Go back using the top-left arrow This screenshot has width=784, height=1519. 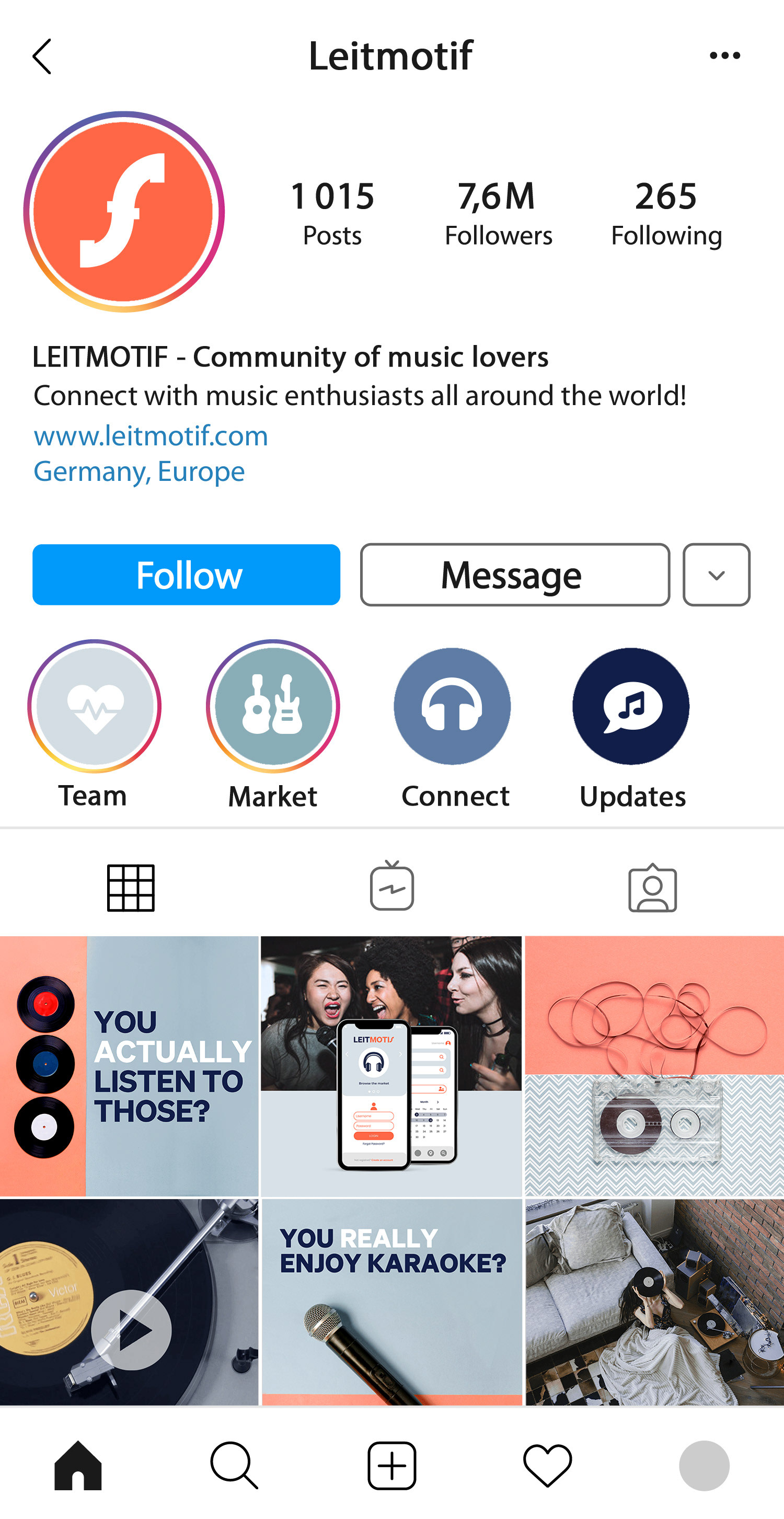(x=42, y=56)
